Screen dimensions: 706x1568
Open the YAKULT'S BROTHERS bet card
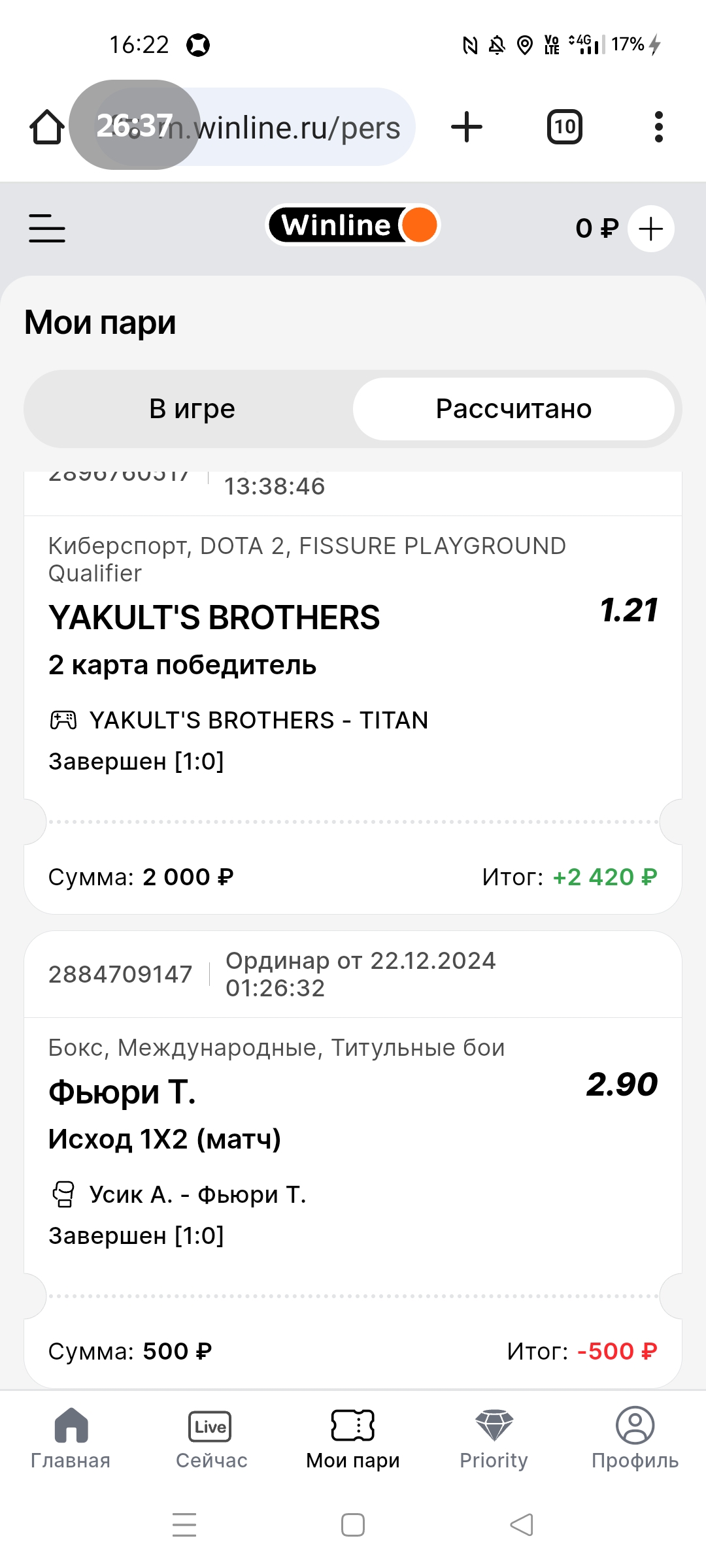pos(353,693)
